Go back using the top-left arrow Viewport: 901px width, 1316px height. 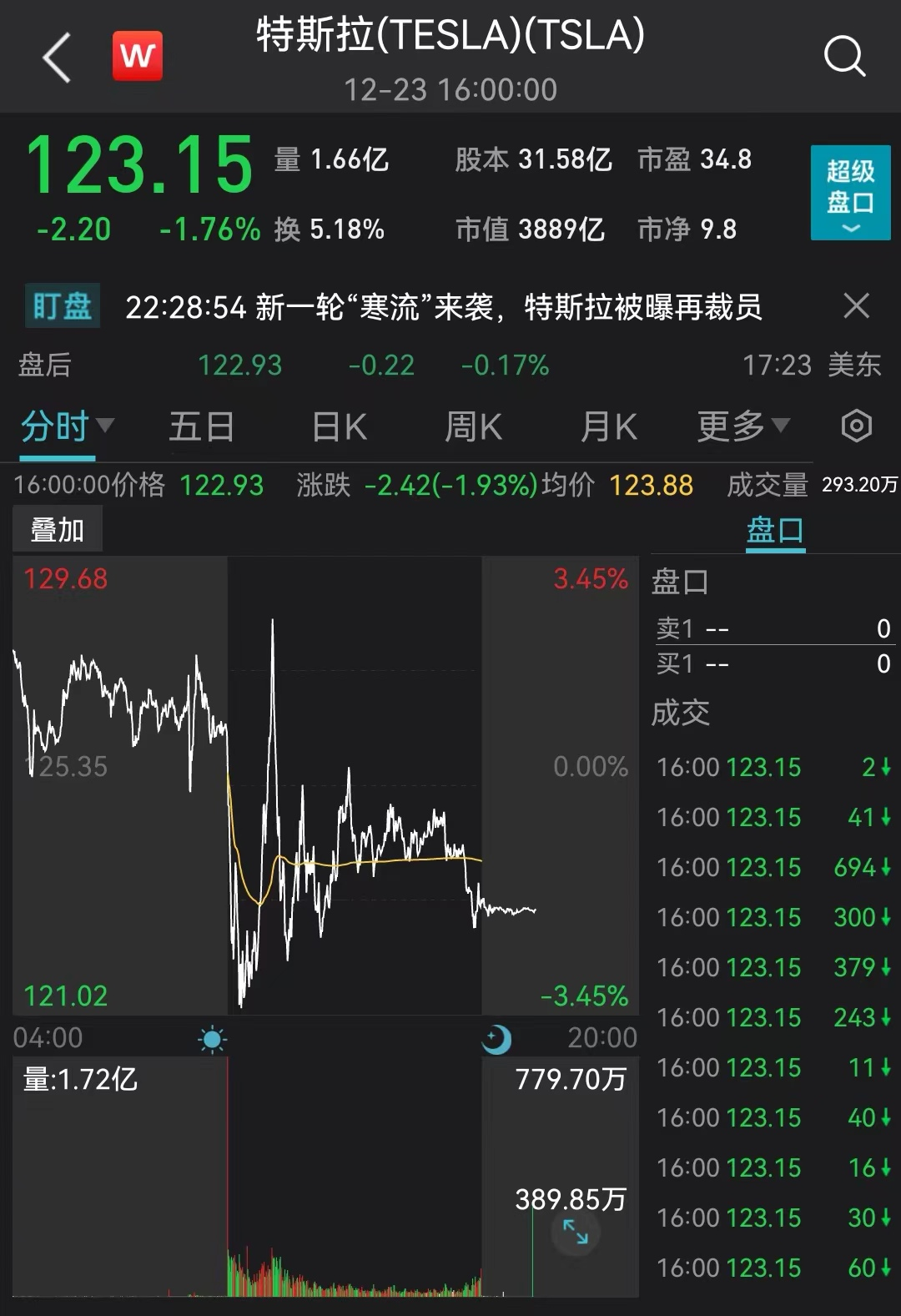pyautogui.click(x=57, y=58)
